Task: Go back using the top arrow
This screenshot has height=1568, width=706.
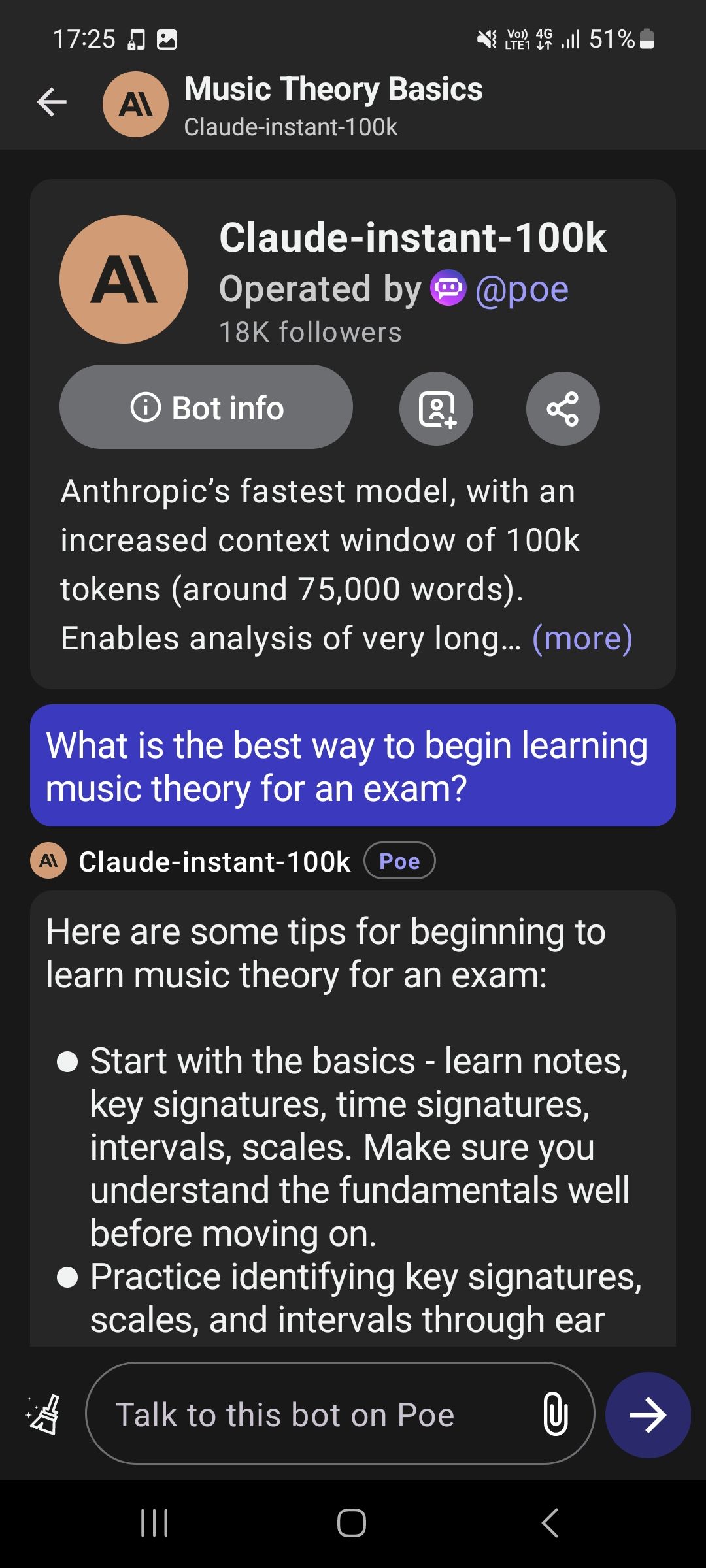Action: pyautogui.click(x=52, y=103)
